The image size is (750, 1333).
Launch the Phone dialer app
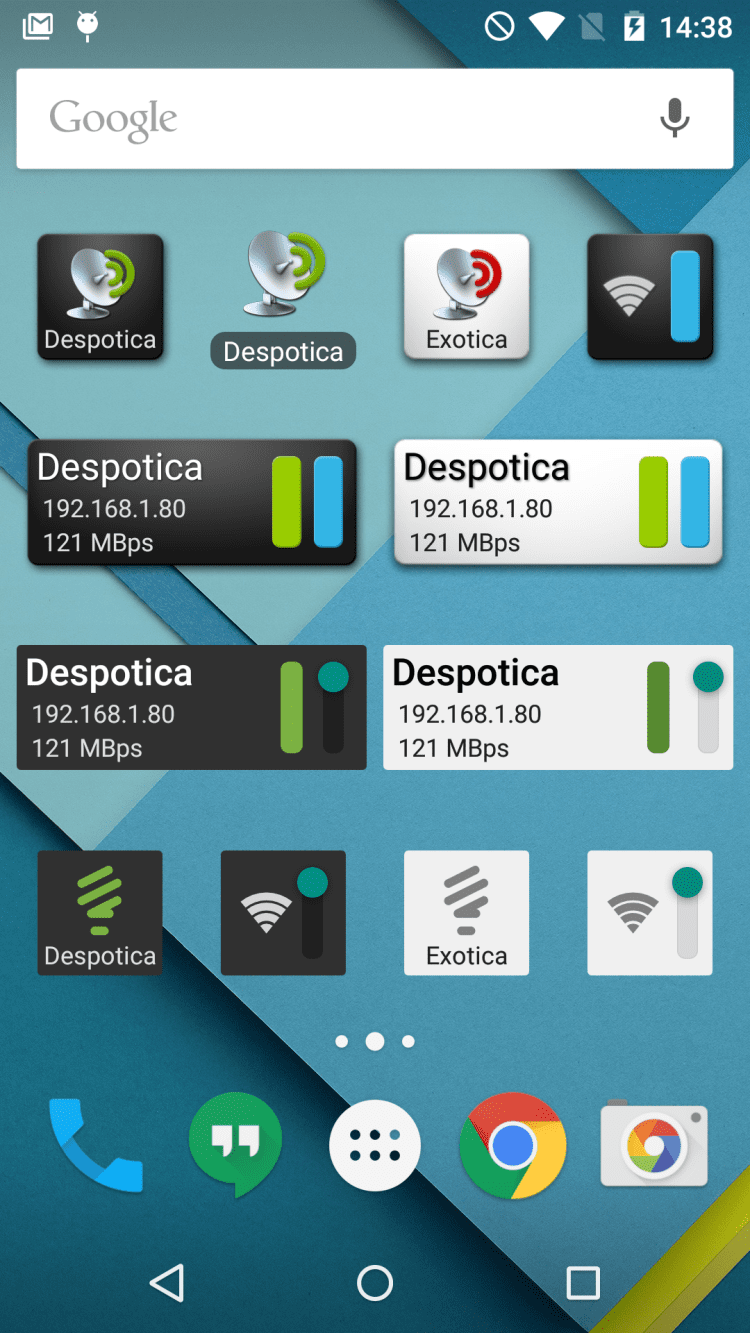pos(96,1145)
